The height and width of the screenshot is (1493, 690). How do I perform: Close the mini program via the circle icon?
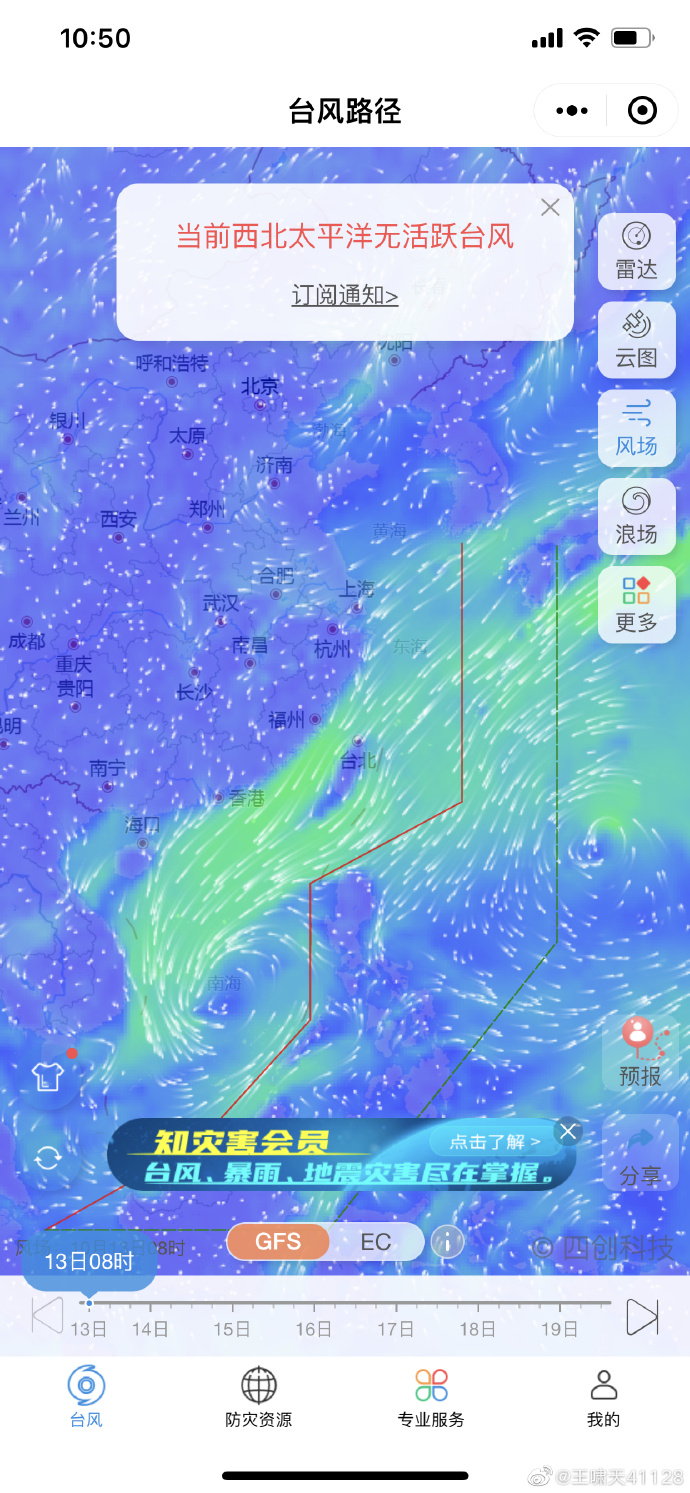pos(642,111)
